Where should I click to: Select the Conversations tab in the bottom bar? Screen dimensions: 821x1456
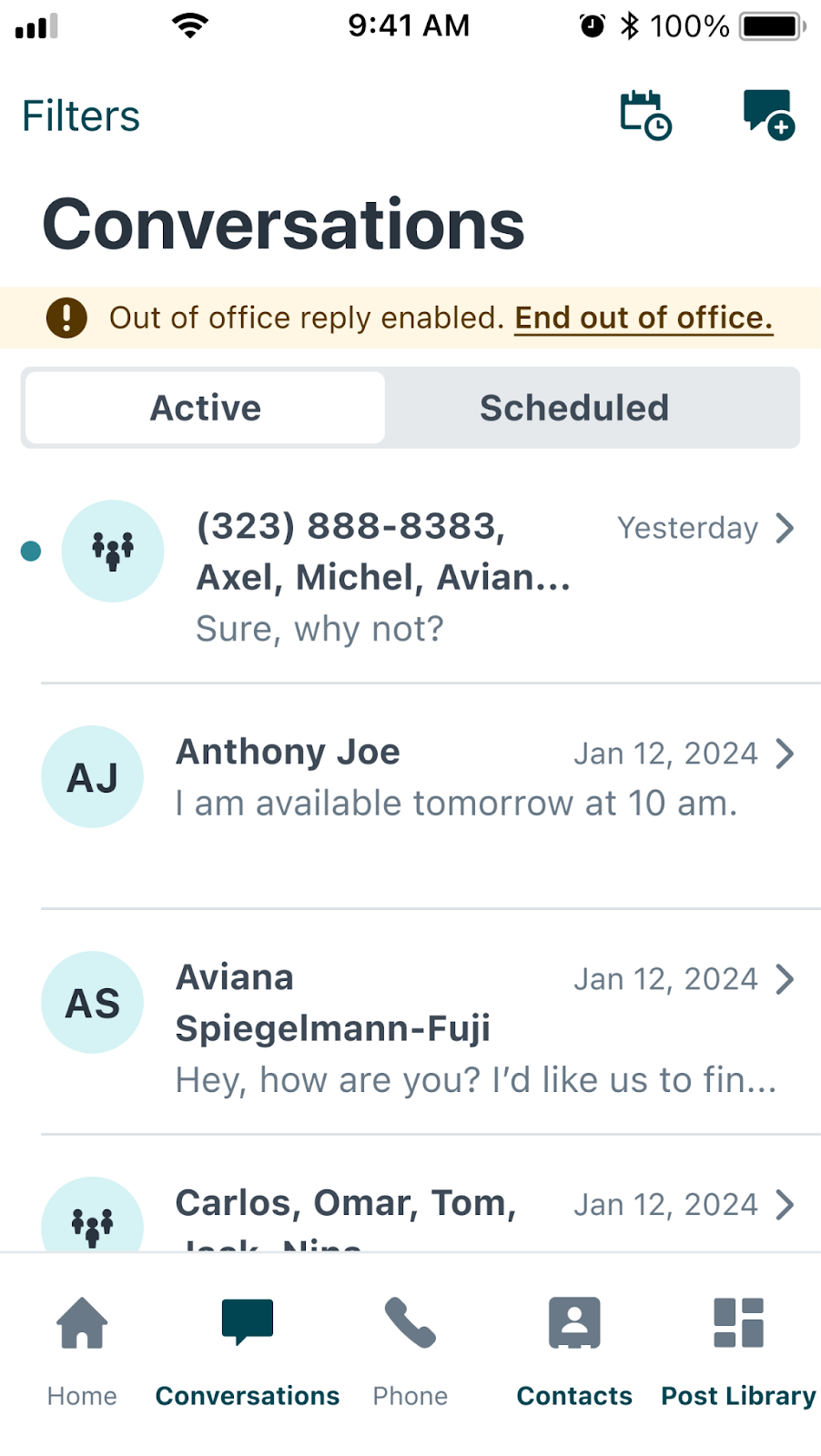pyautogui.click(x=247, y=1351)
